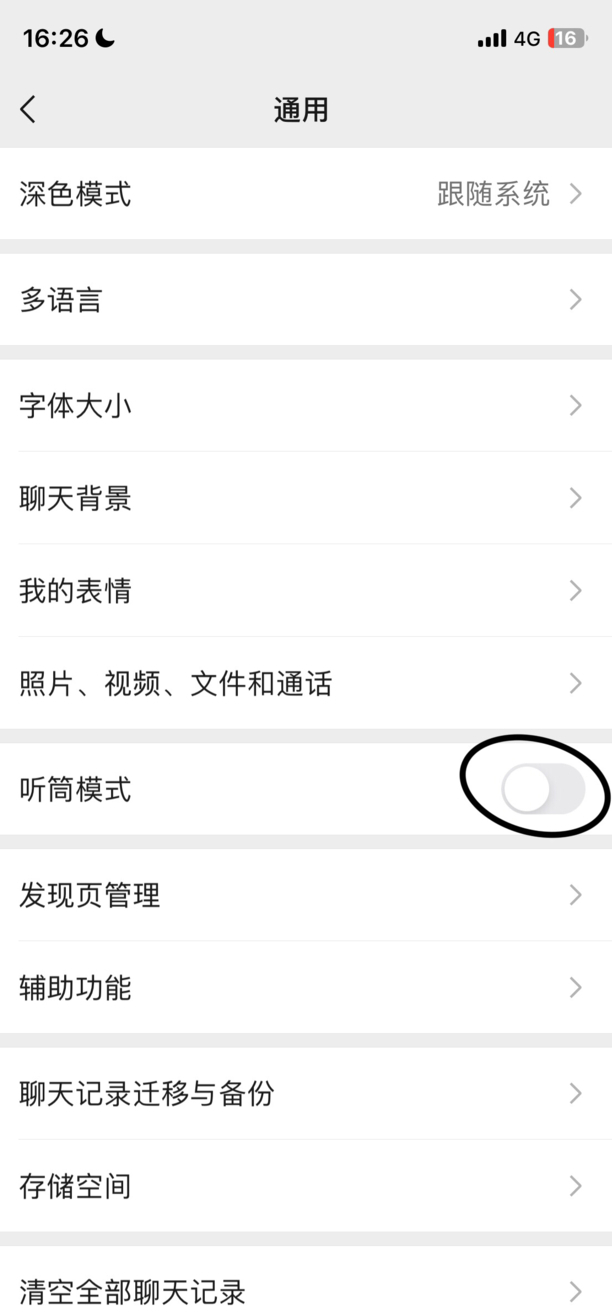The image size is (612, 1315).
Task: Open 发现页管理
Action: point(306,895)
